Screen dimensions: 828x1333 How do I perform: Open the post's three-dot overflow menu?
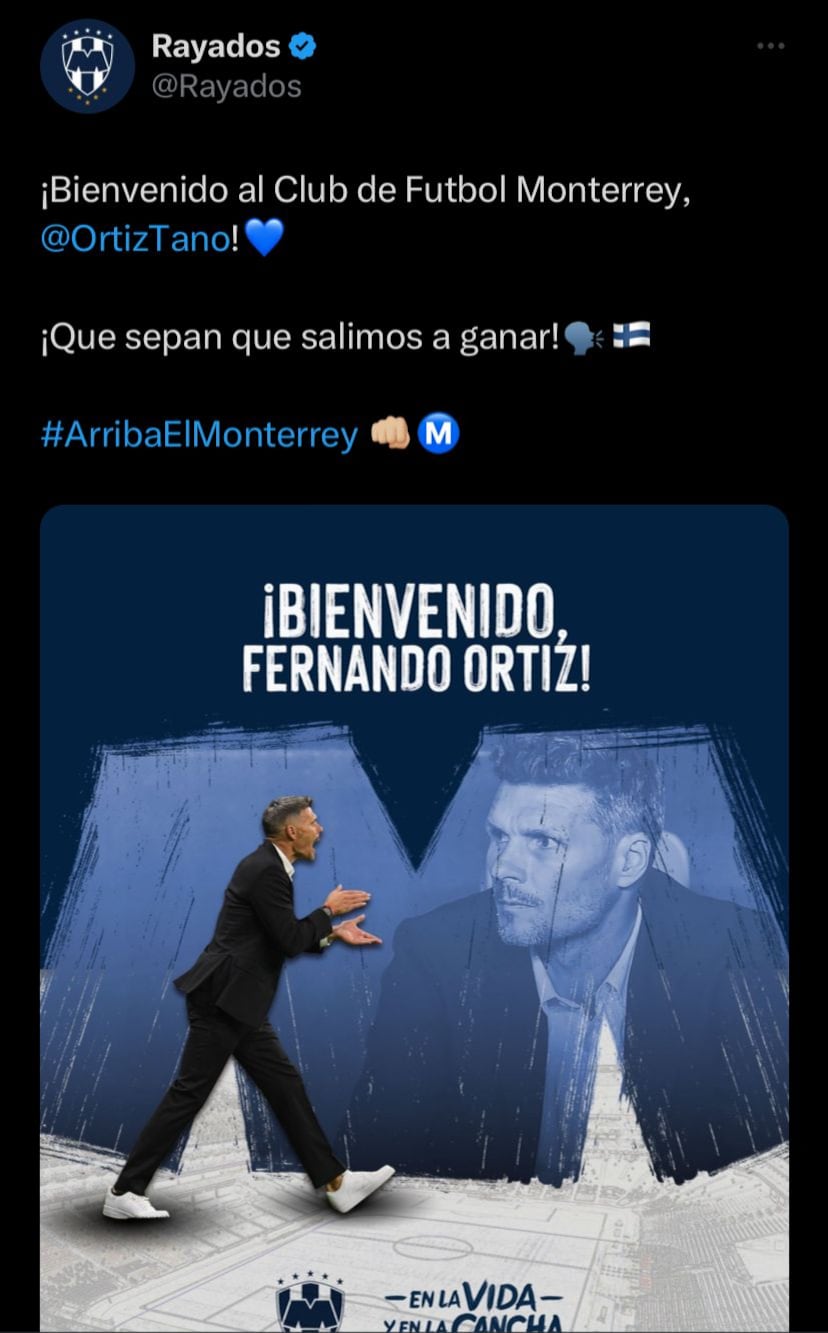tap(771, 46)
